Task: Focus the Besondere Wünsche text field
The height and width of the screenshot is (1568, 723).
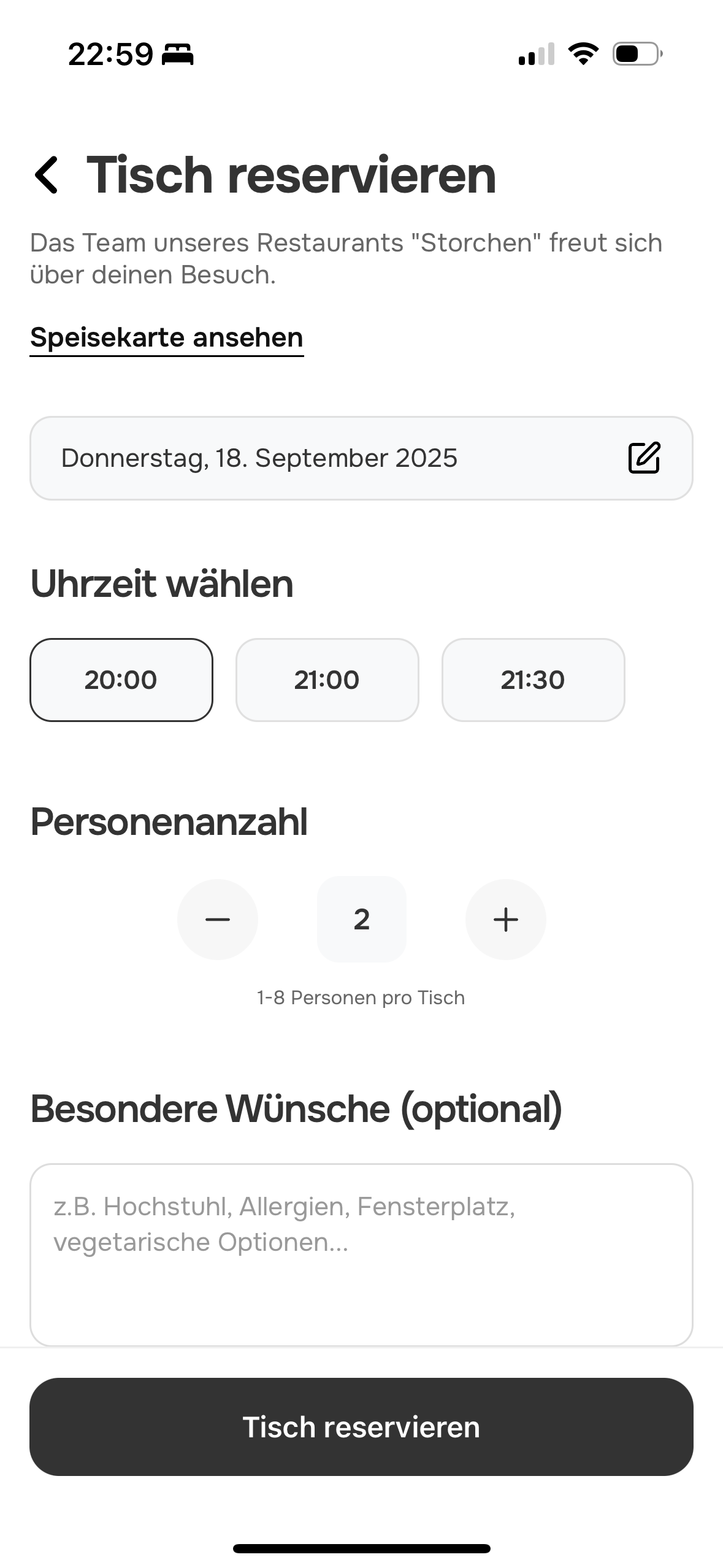Action: click(x=361, y=1253)
